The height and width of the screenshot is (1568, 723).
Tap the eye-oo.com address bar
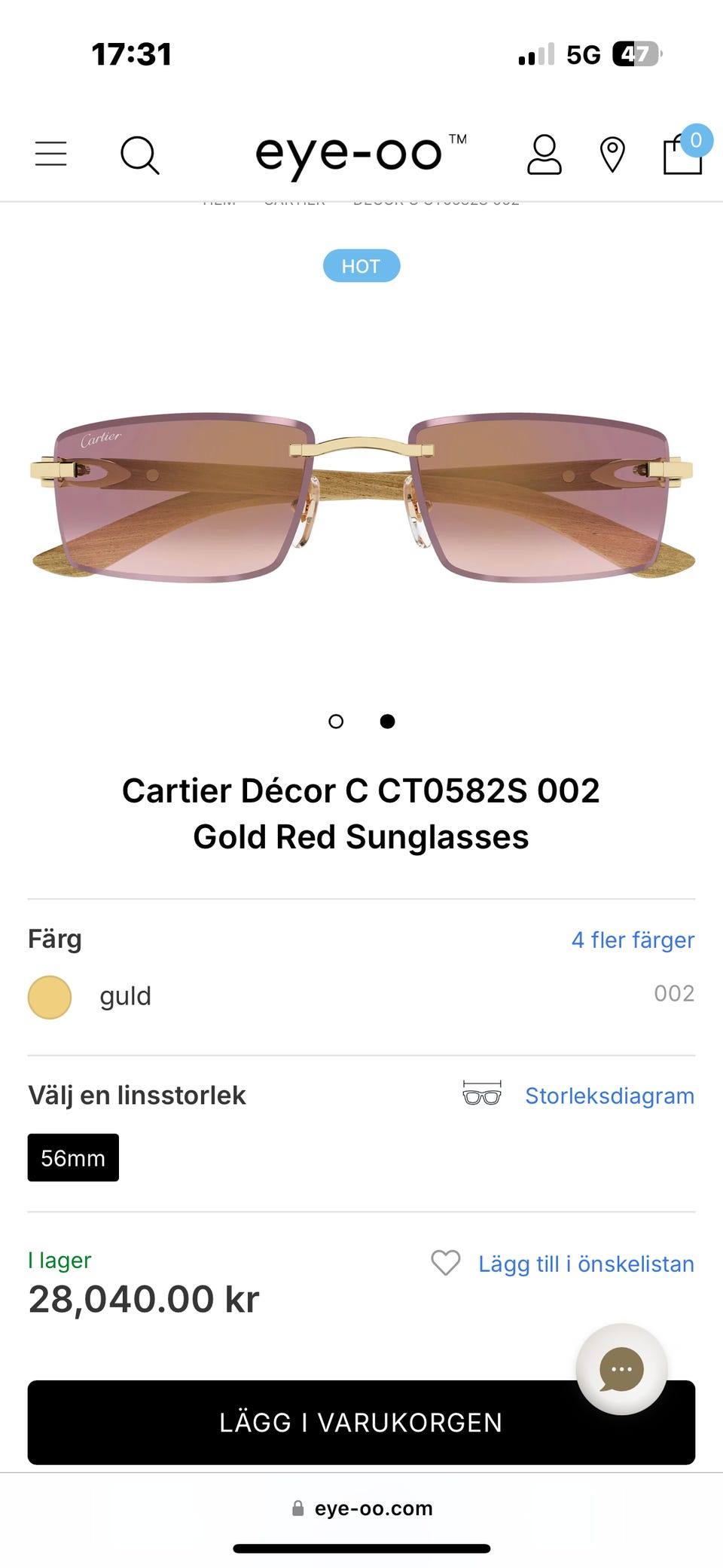click(x=361, y=1508)
